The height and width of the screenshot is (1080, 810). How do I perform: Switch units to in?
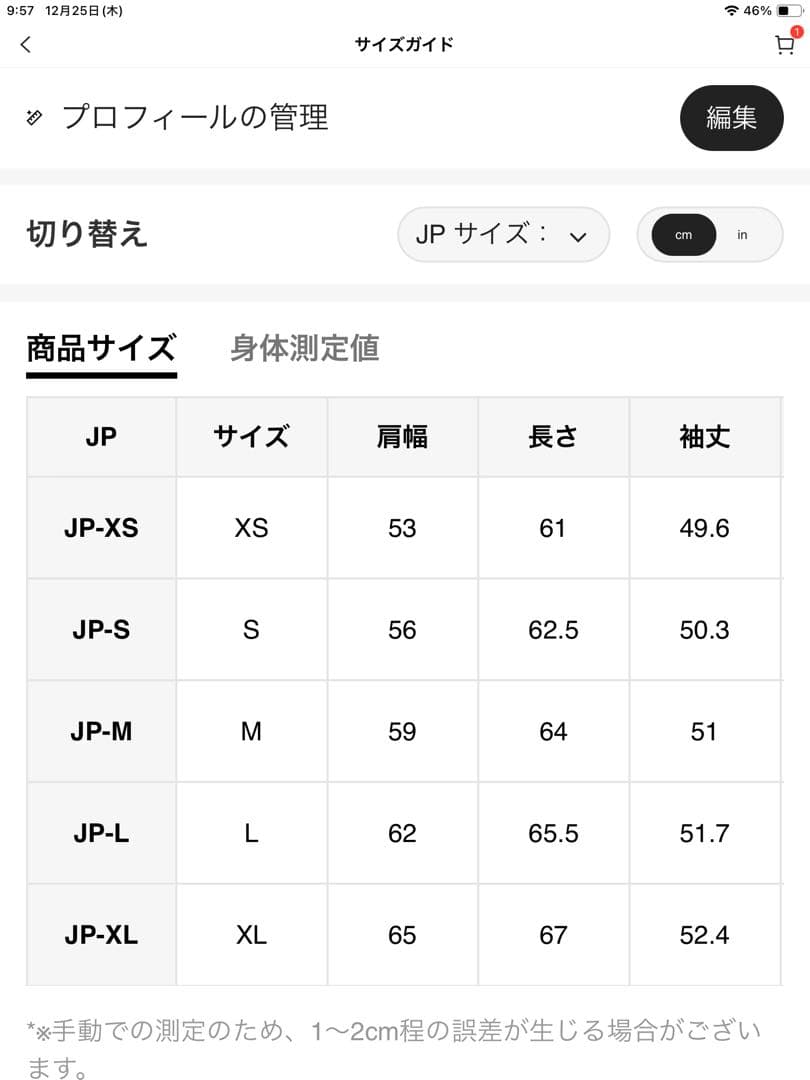742,235
